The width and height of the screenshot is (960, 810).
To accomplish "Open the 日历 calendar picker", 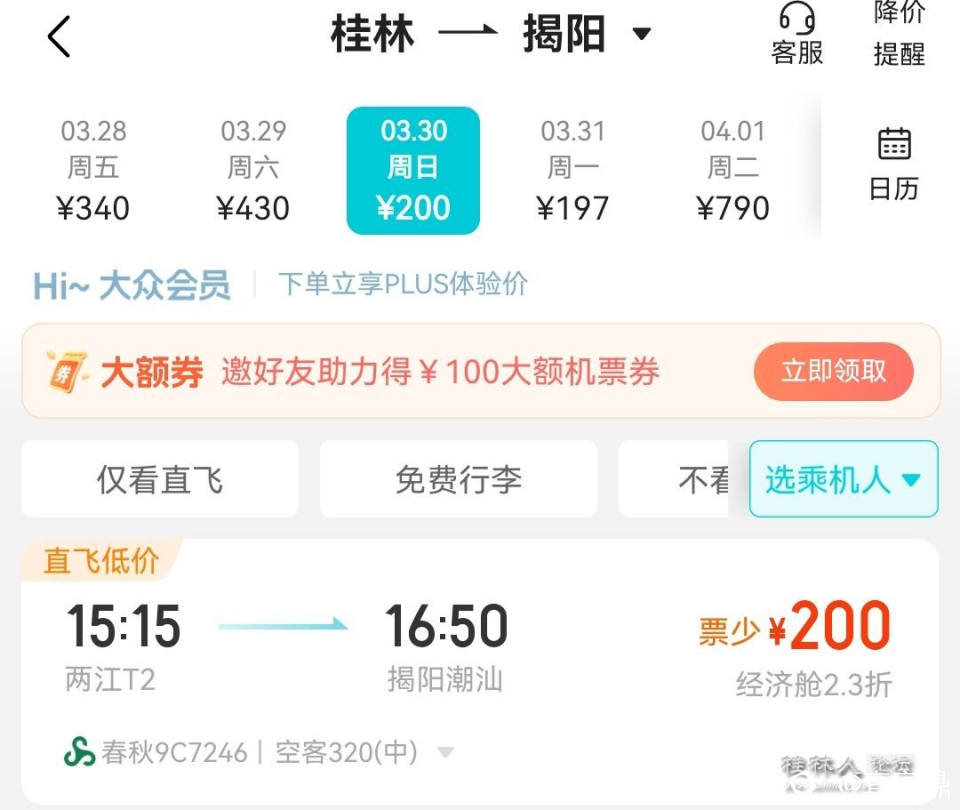I will [x=894, y=165].
